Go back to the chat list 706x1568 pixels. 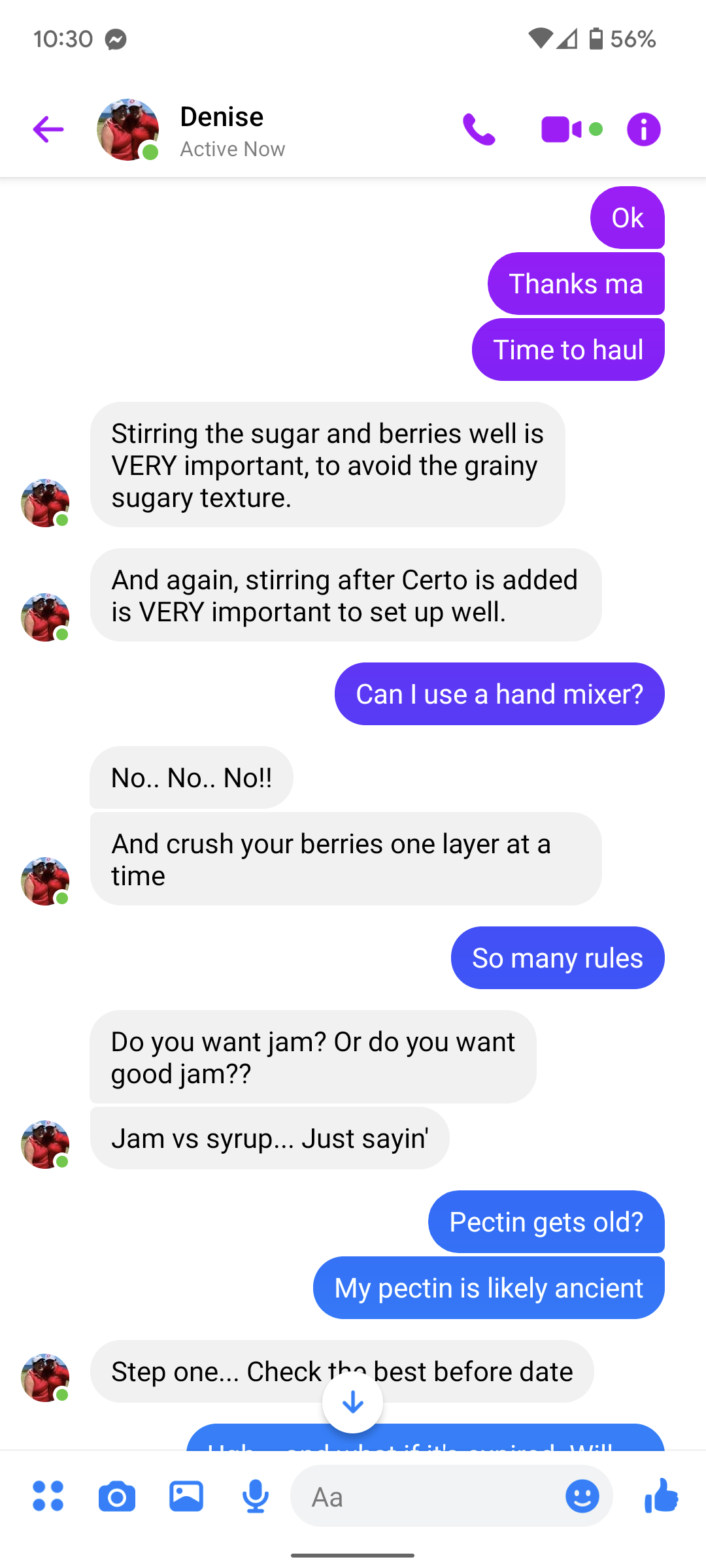[x=48, y=129]
